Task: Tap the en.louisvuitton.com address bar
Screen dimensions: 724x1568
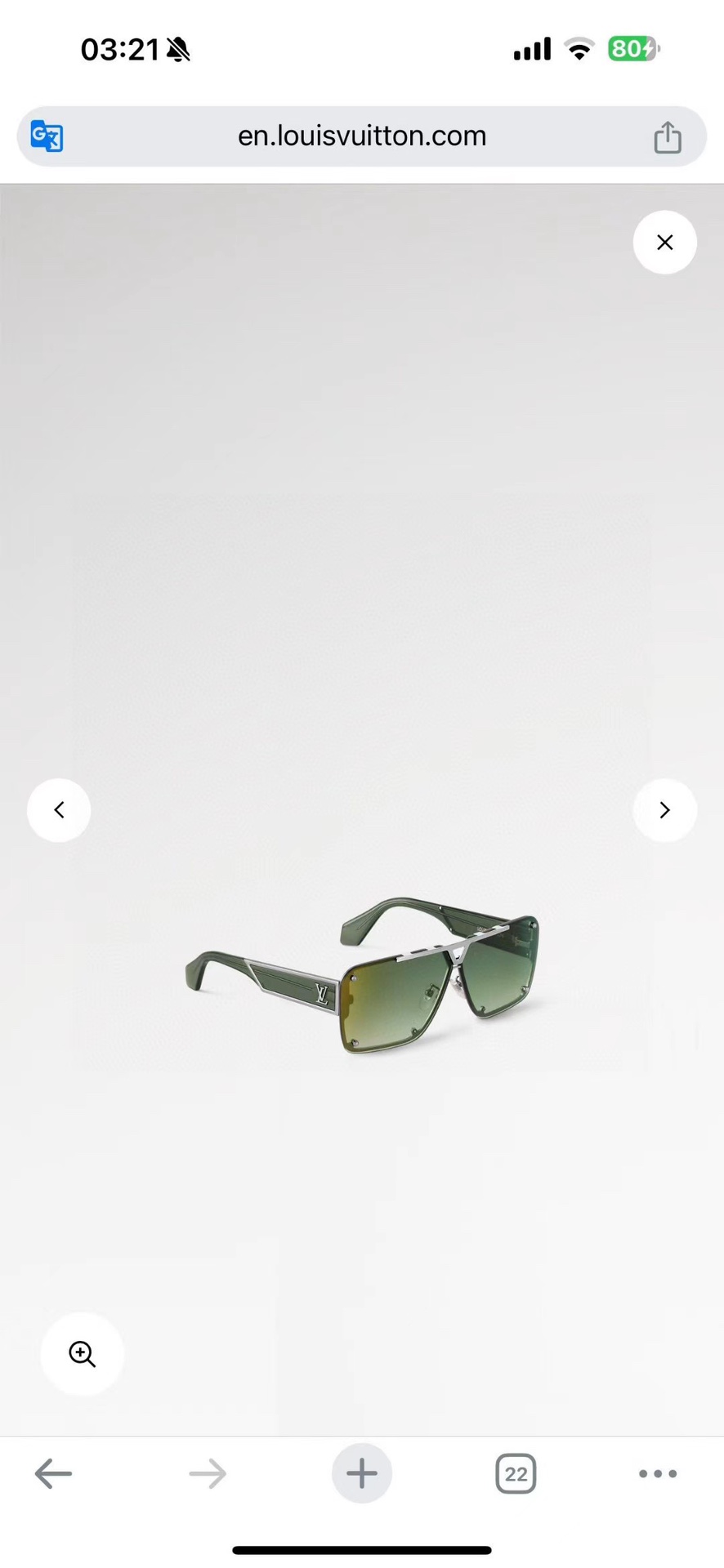Action: [x=361, y=136]
